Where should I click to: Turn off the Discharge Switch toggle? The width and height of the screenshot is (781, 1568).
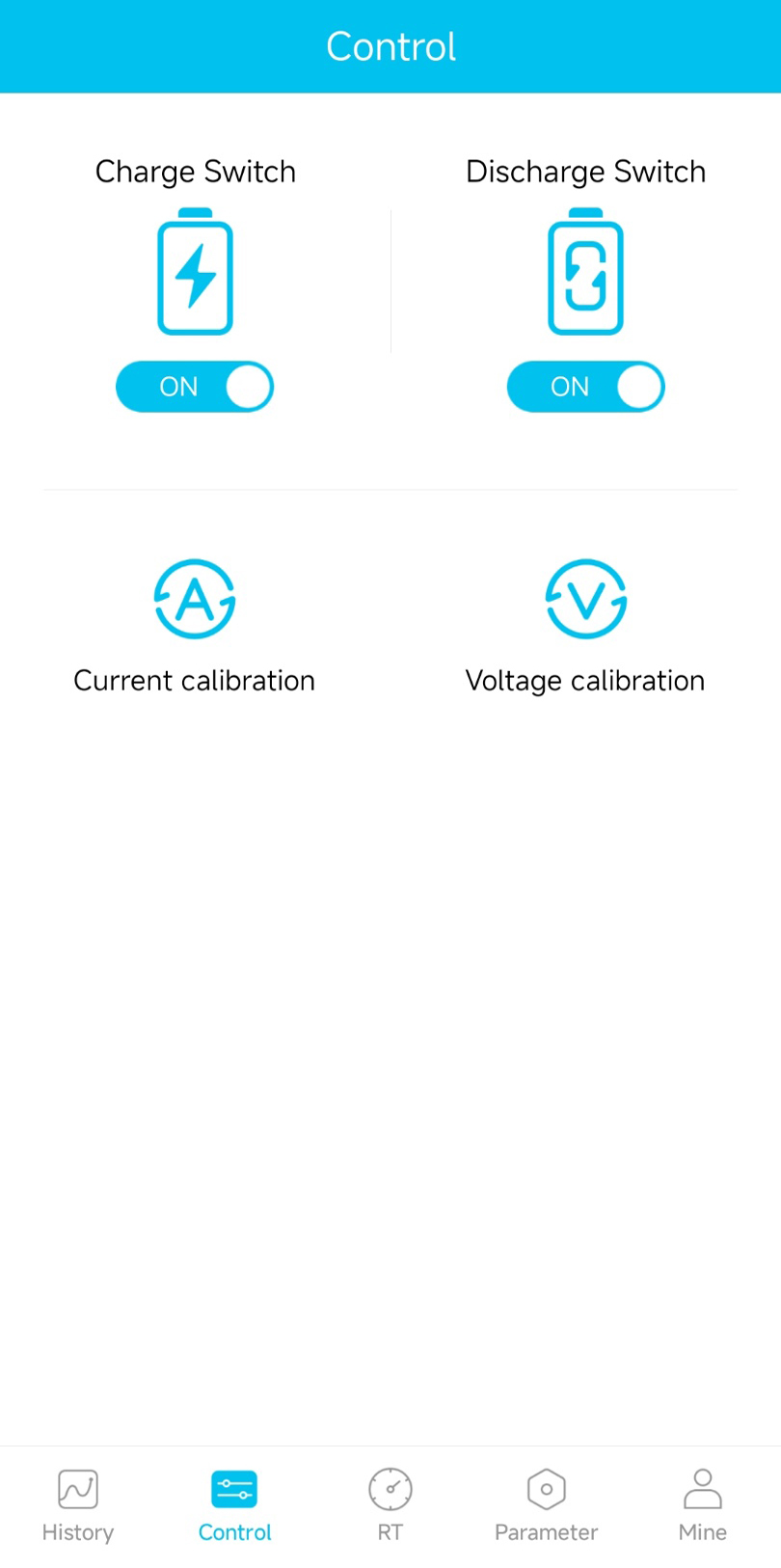(585, 387)
